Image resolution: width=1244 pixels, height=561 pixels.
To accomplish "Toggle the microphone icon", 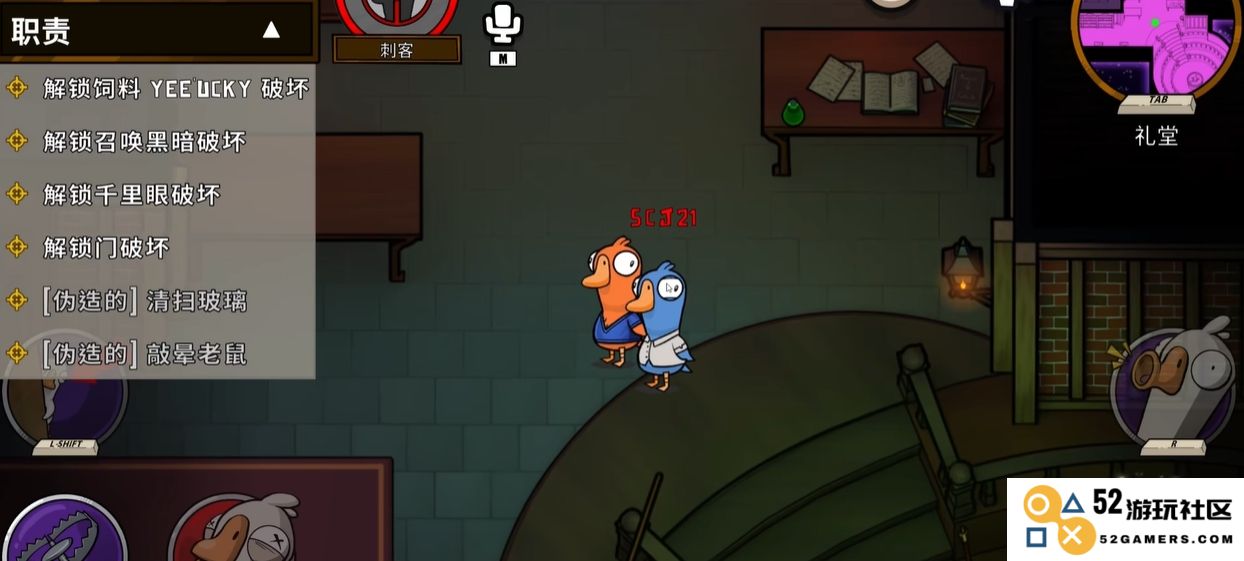I will click(x=502, y=23).
